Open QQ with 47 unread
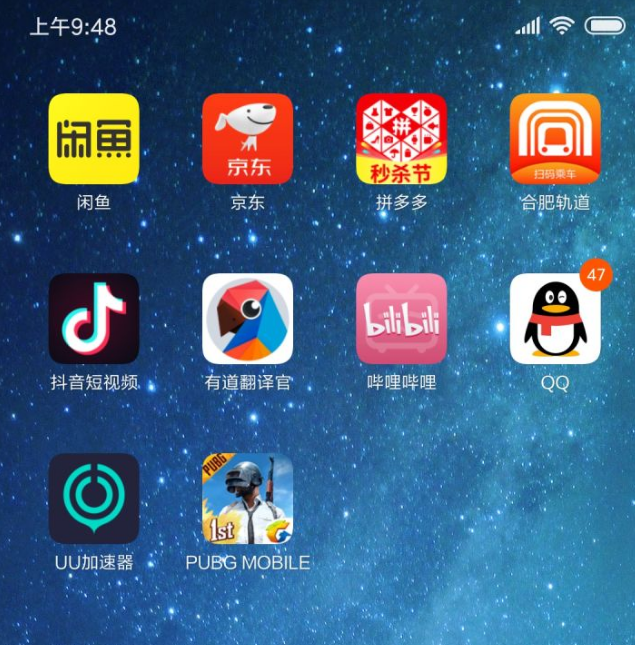 (555, 318)
